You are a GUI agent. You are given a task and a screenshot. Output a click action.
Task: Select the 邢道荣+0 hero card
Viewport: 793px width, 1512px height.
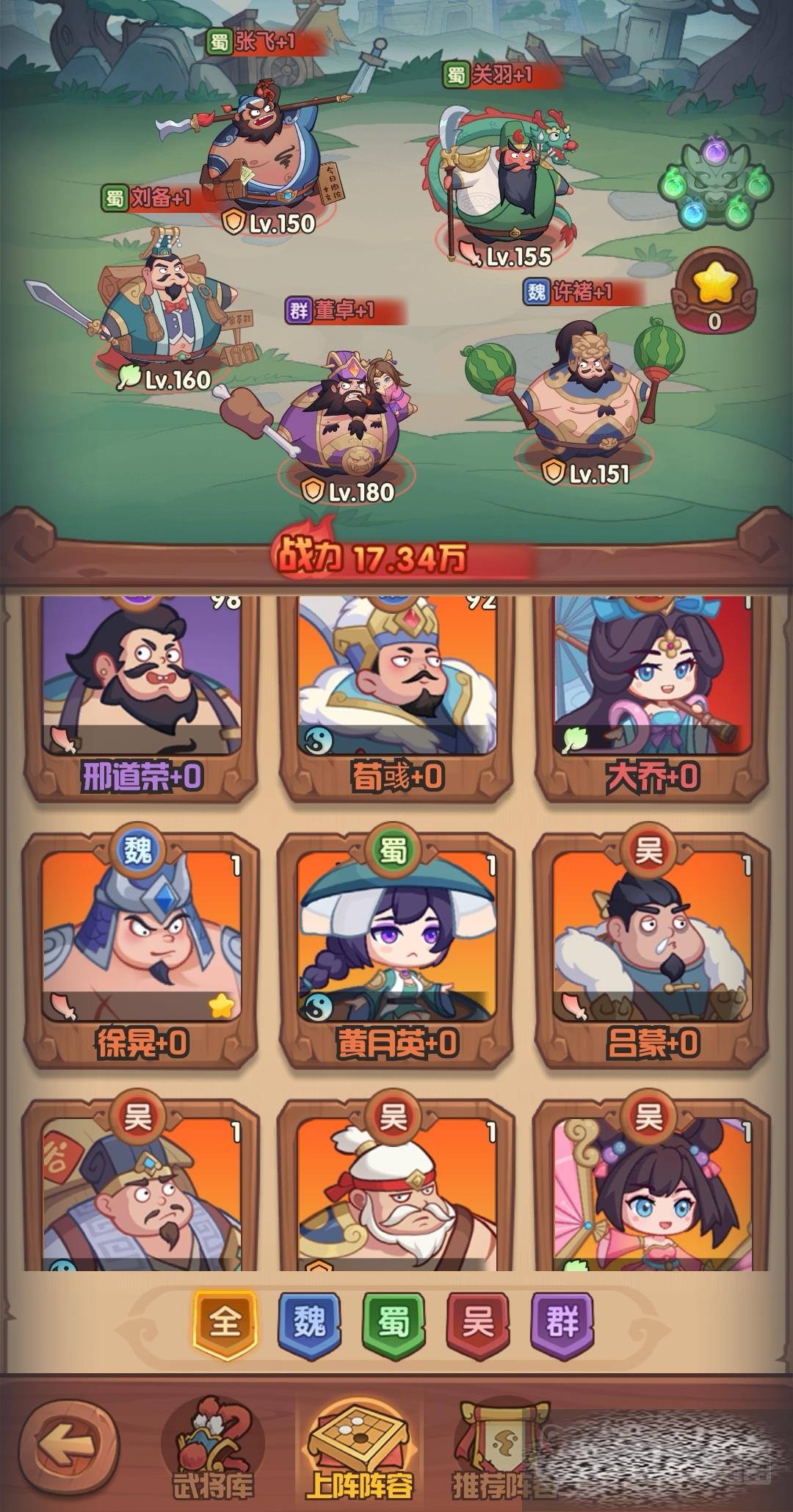click(140, 690)
